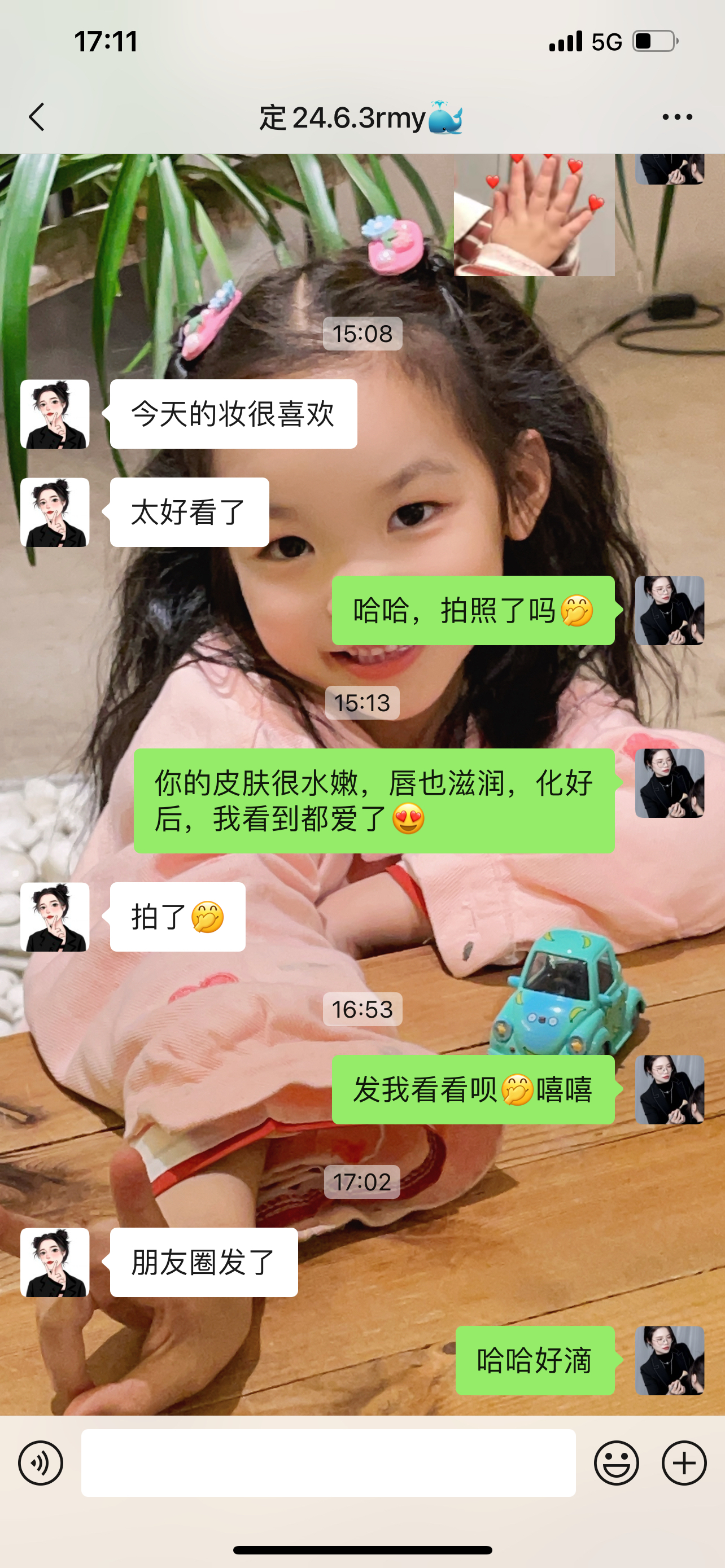Open the hand photo sent at top
The height and width of the screenshot is (1568, 725).
click(534, 214)
